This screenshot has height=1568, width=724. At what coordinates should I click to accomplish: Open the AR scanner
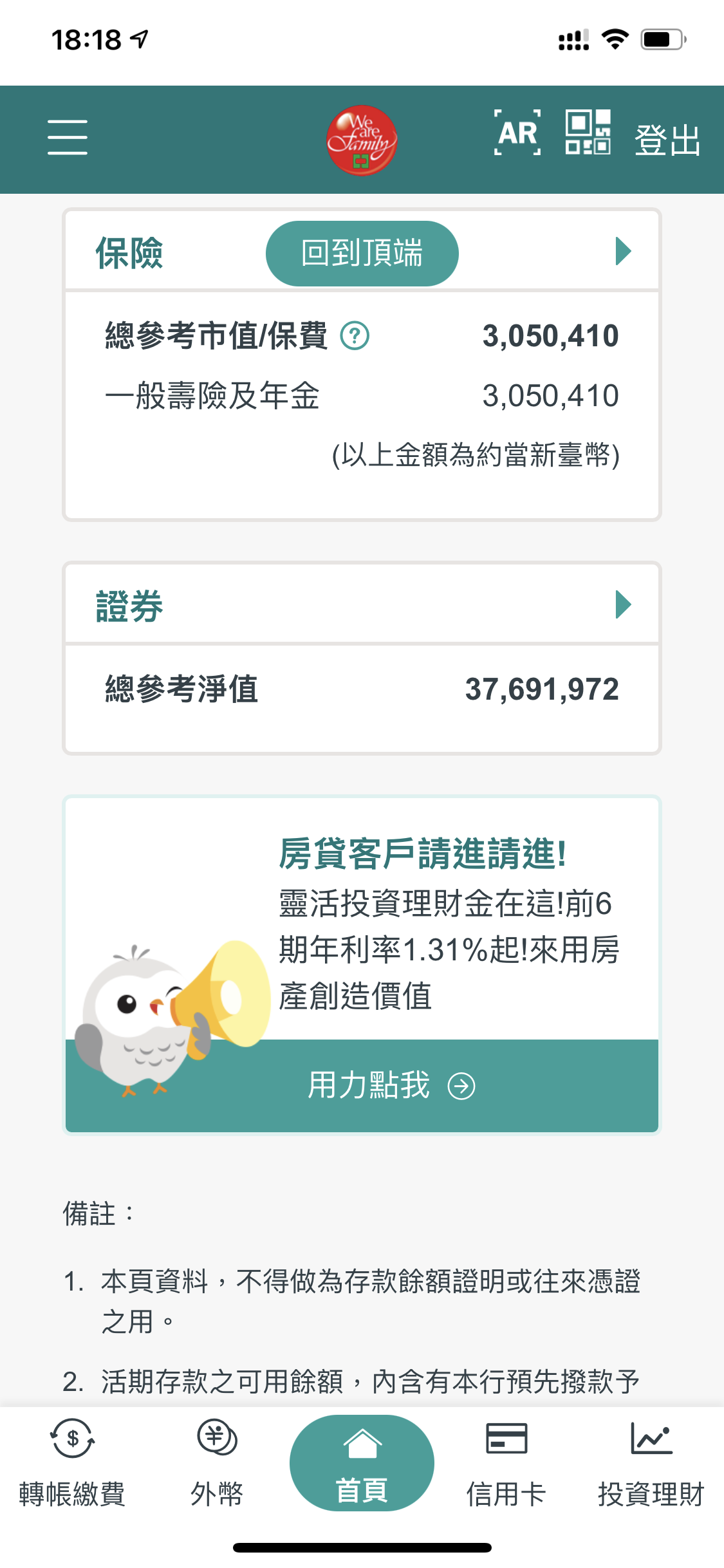pos(517,133)
